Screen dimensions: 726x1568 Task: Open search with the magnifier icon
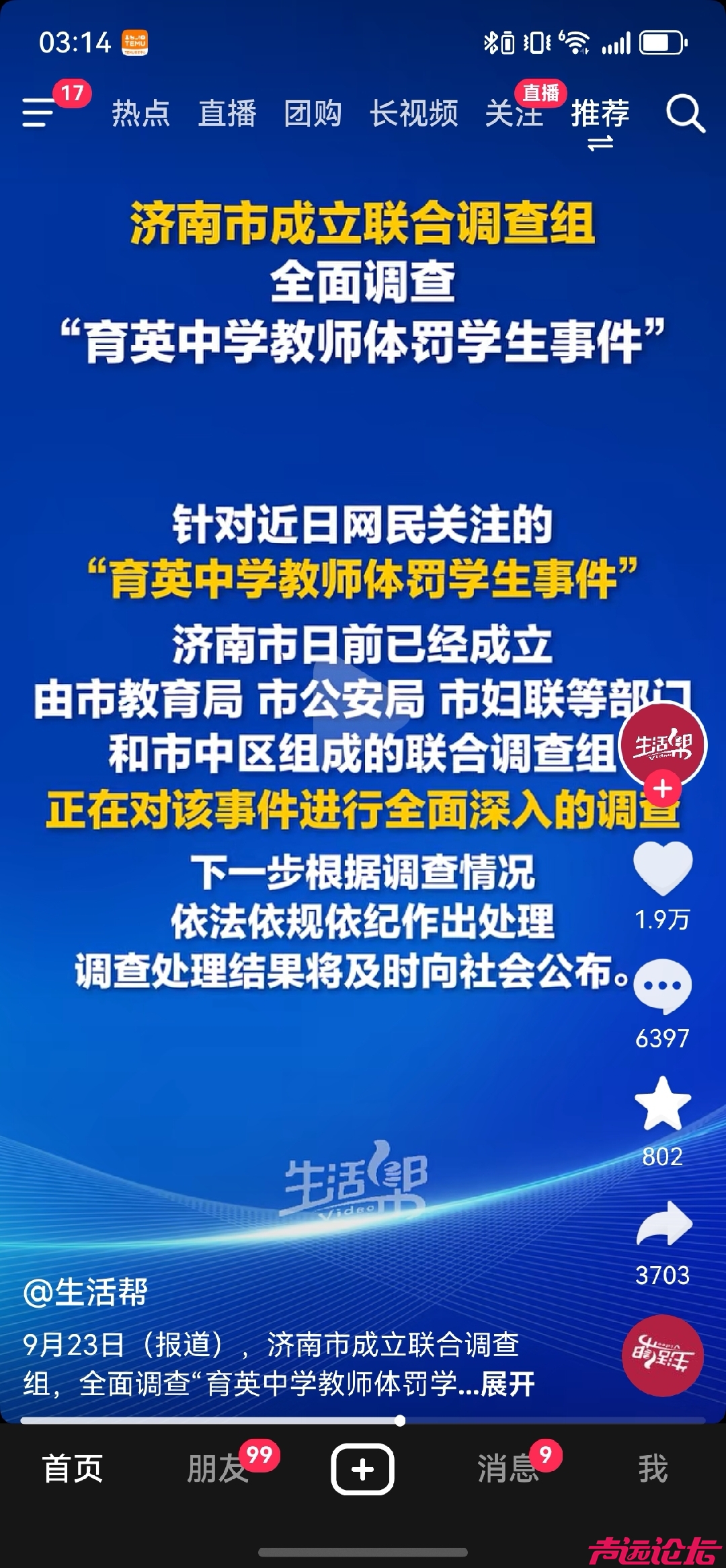point(685,112)
